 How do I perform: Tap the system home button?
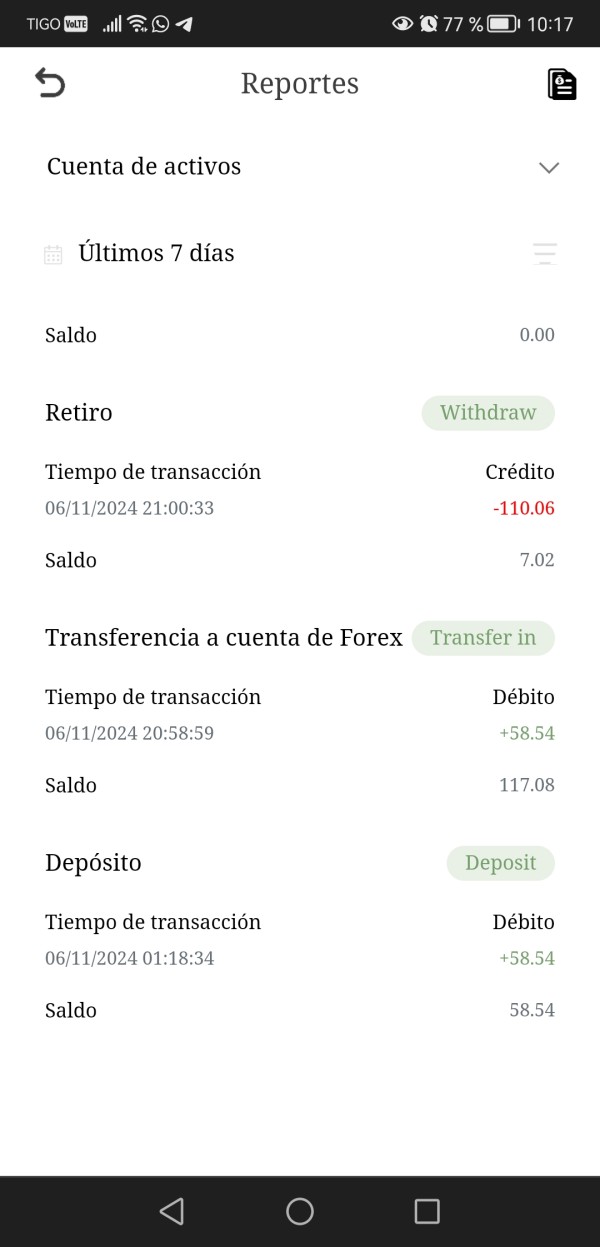point(300,1212)
